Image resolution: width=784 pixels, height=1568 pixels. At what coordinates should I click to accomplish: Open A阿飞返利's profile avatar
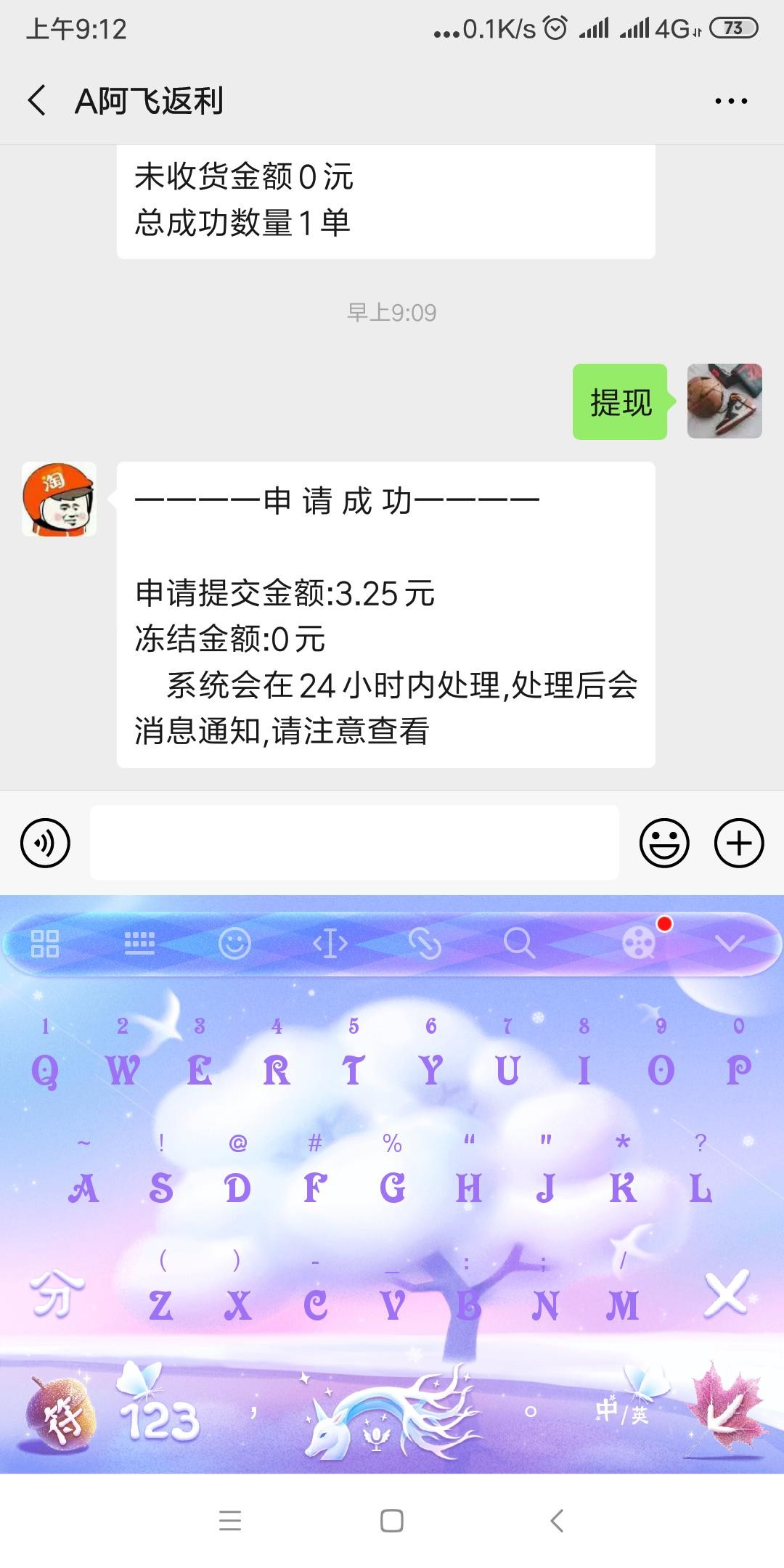pos(59,499)
